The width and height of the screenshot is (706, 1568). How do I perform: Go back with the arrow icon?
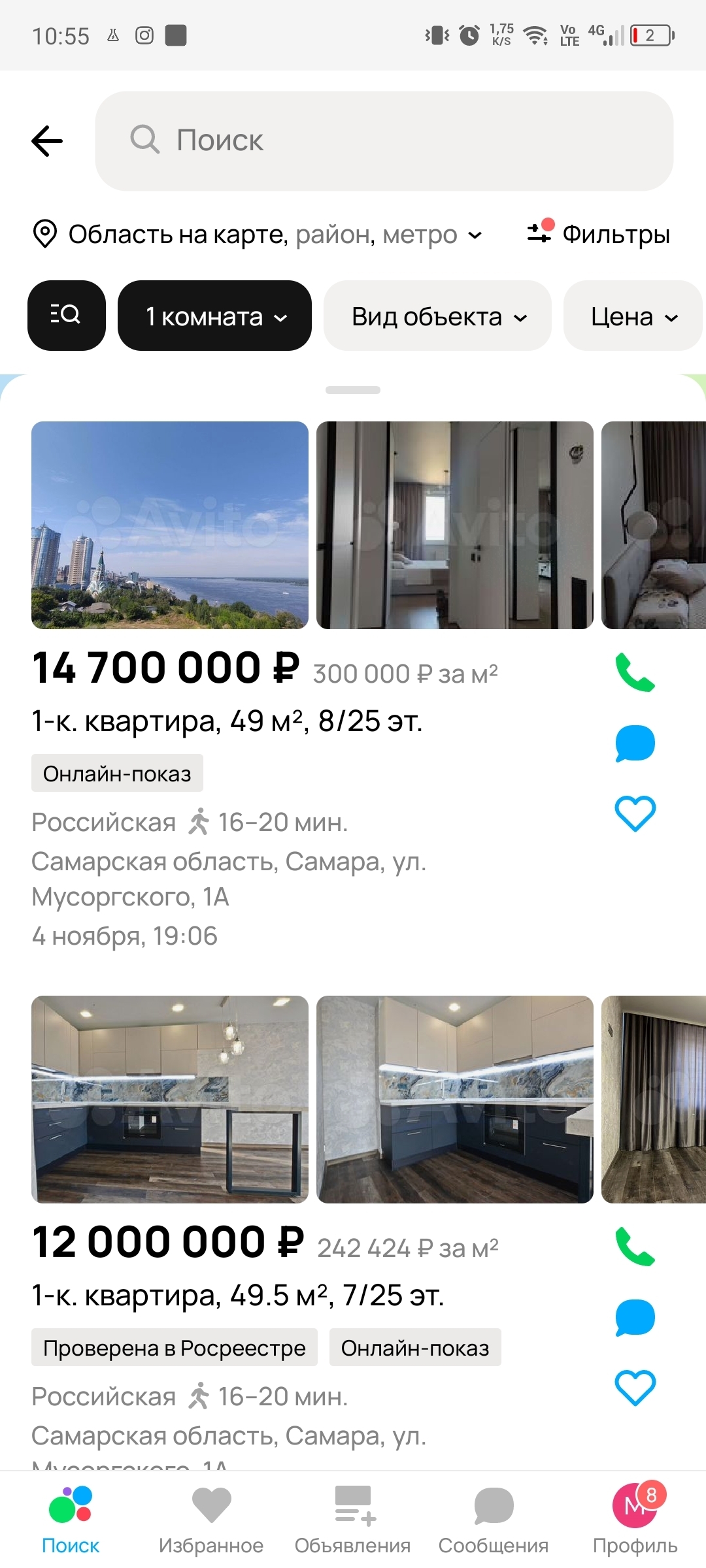(47, 141)
